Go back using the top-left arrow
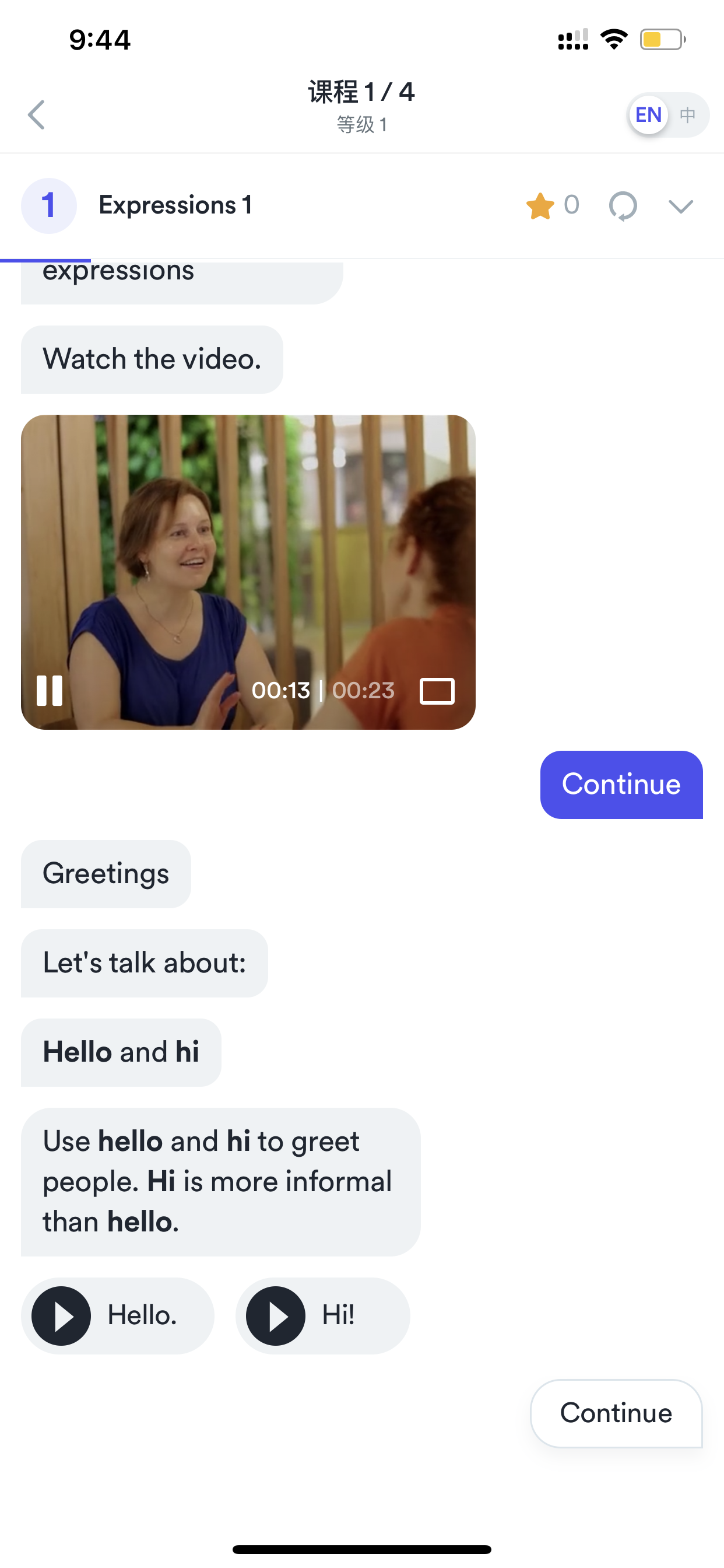724x1568 pixels. tap(37, 114)
